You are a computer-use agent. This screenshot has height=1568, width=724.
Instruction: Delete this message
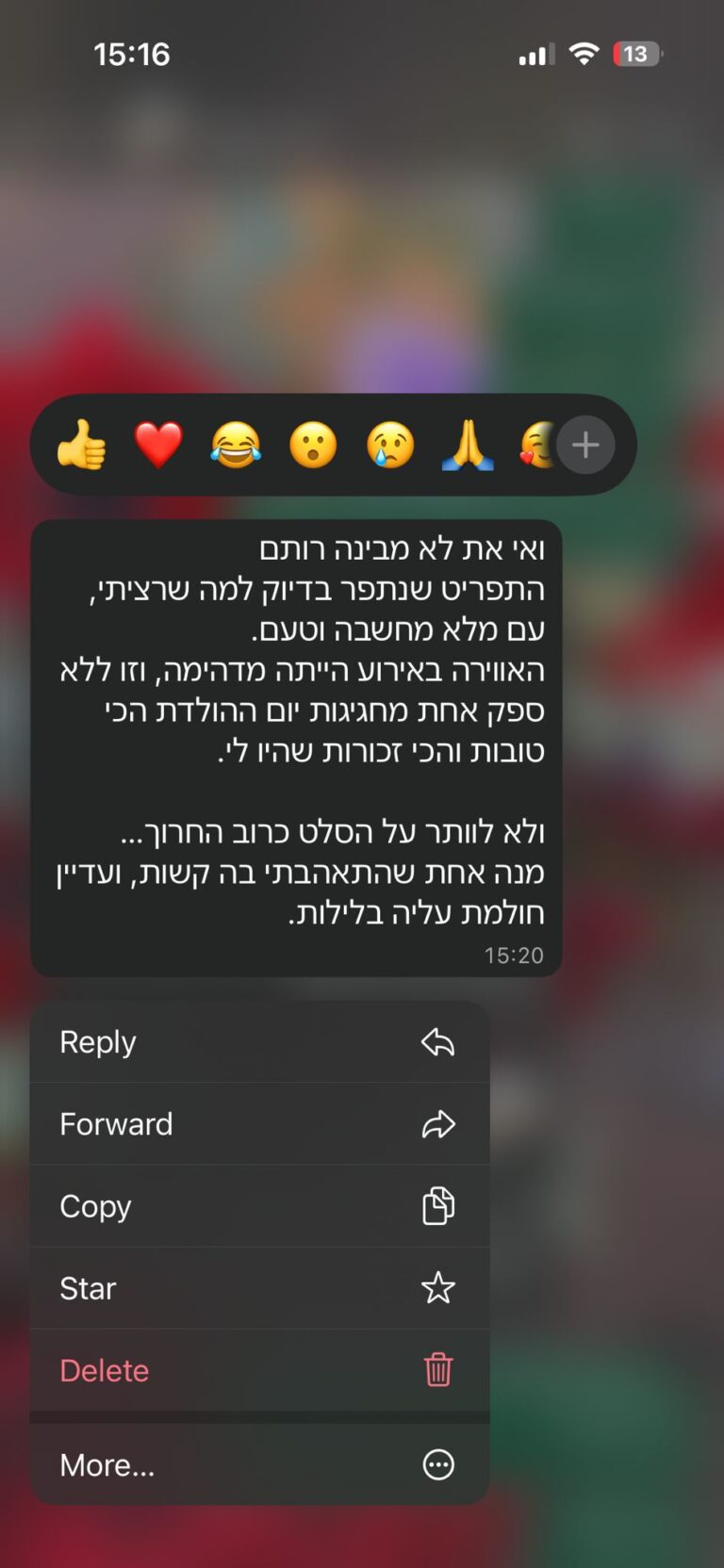(259, 1370)
